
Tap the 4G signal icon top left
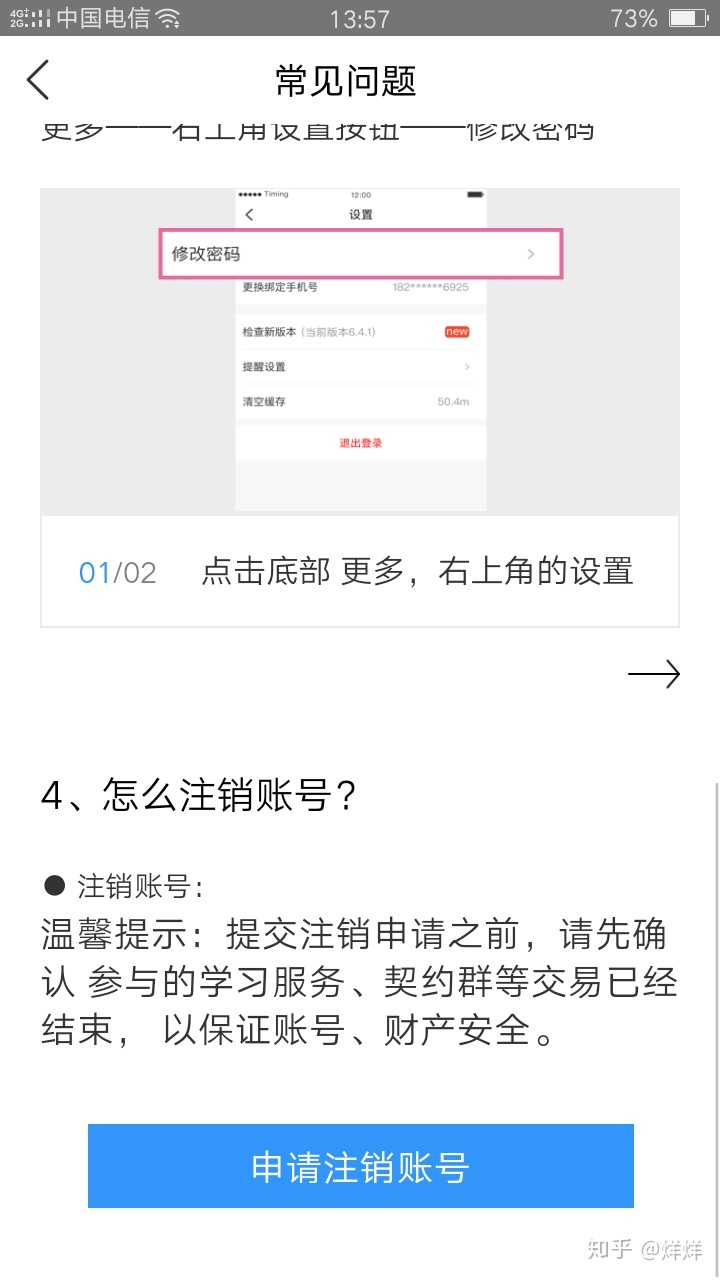click(x=16, y=16)
